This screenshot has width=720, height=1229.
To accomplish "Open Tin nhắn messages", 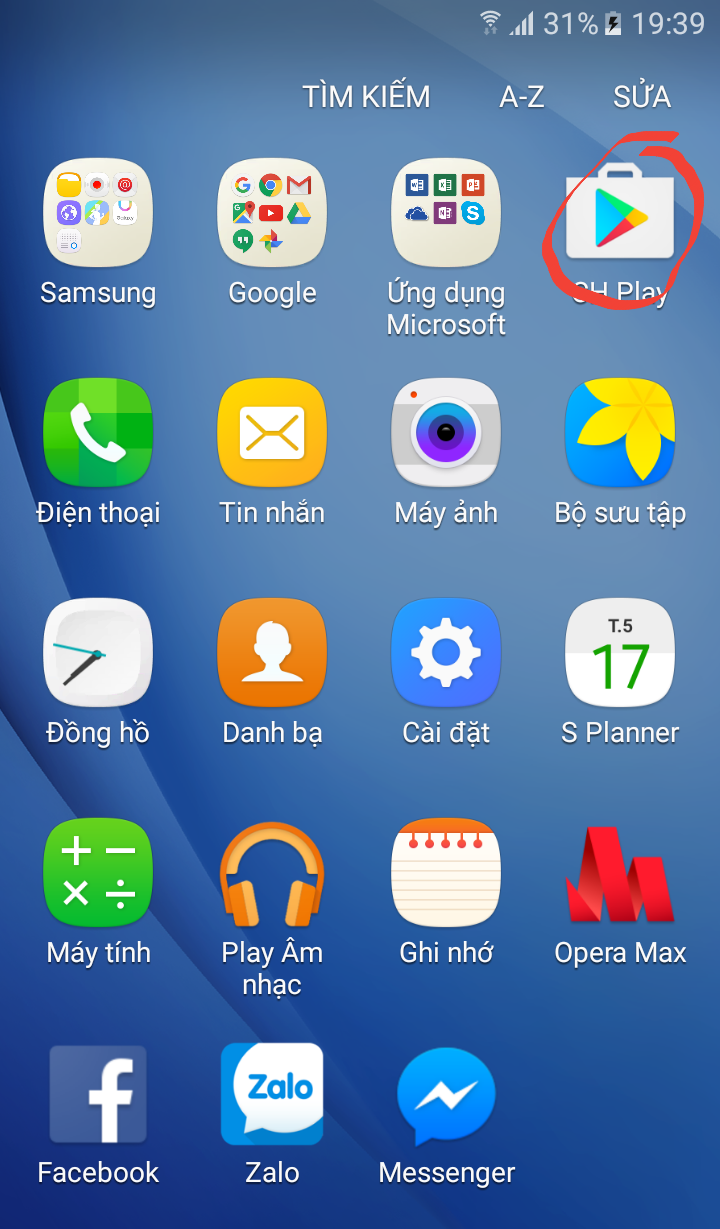I will [272, 433].
